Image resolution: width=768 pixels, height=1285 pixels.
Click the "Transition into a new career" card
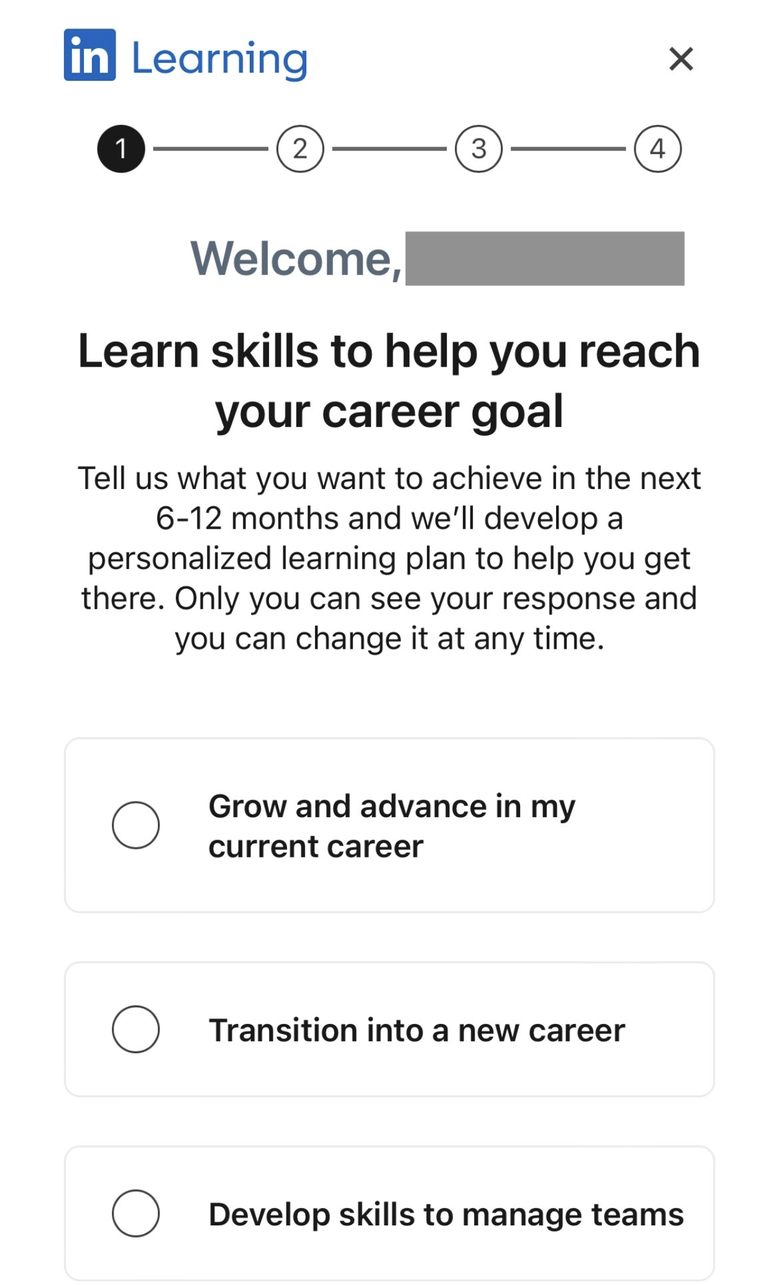(x=388, y=1029)
